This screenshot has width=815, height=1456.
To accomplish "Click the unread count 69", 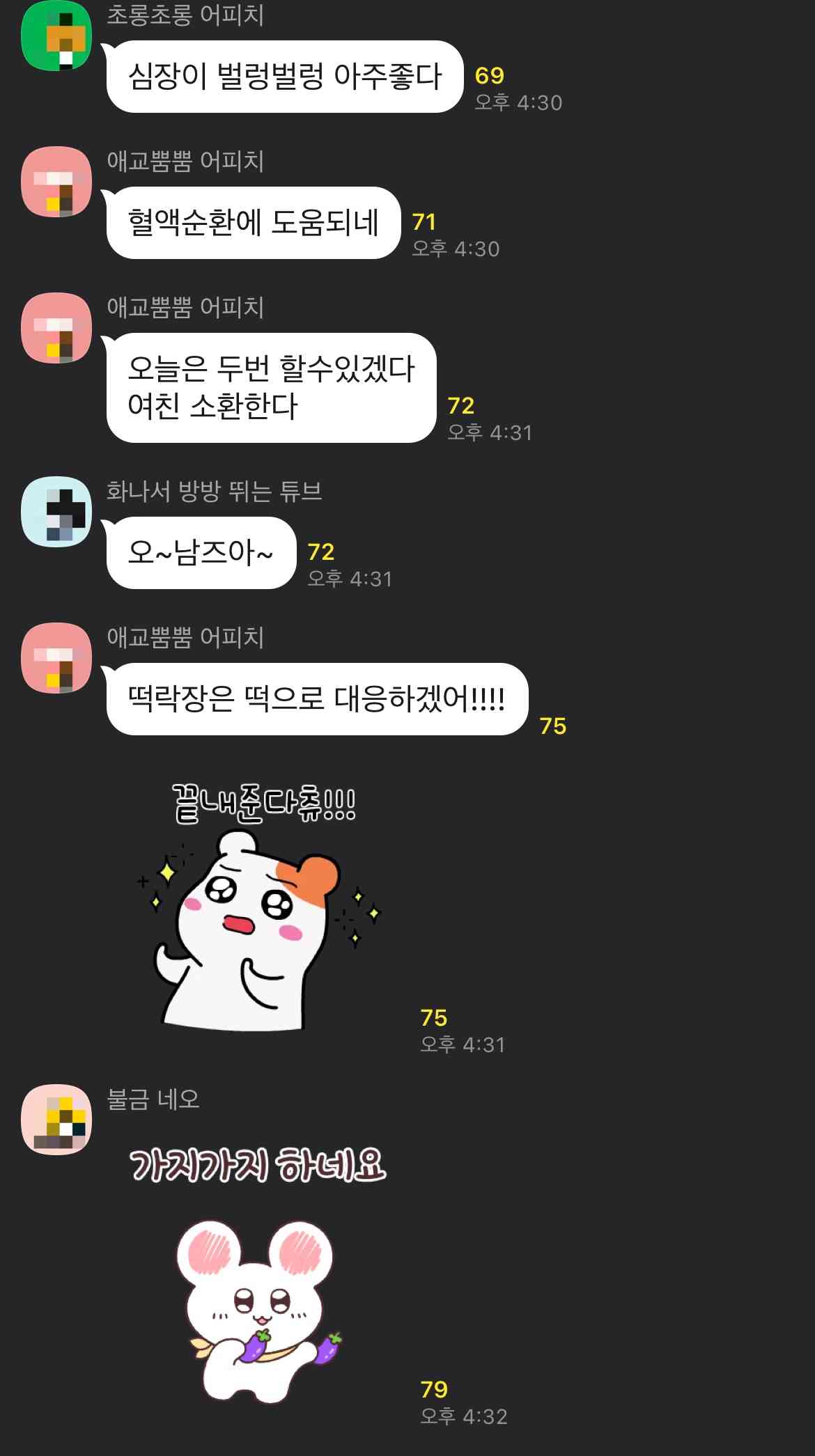I will click(490, 77).
